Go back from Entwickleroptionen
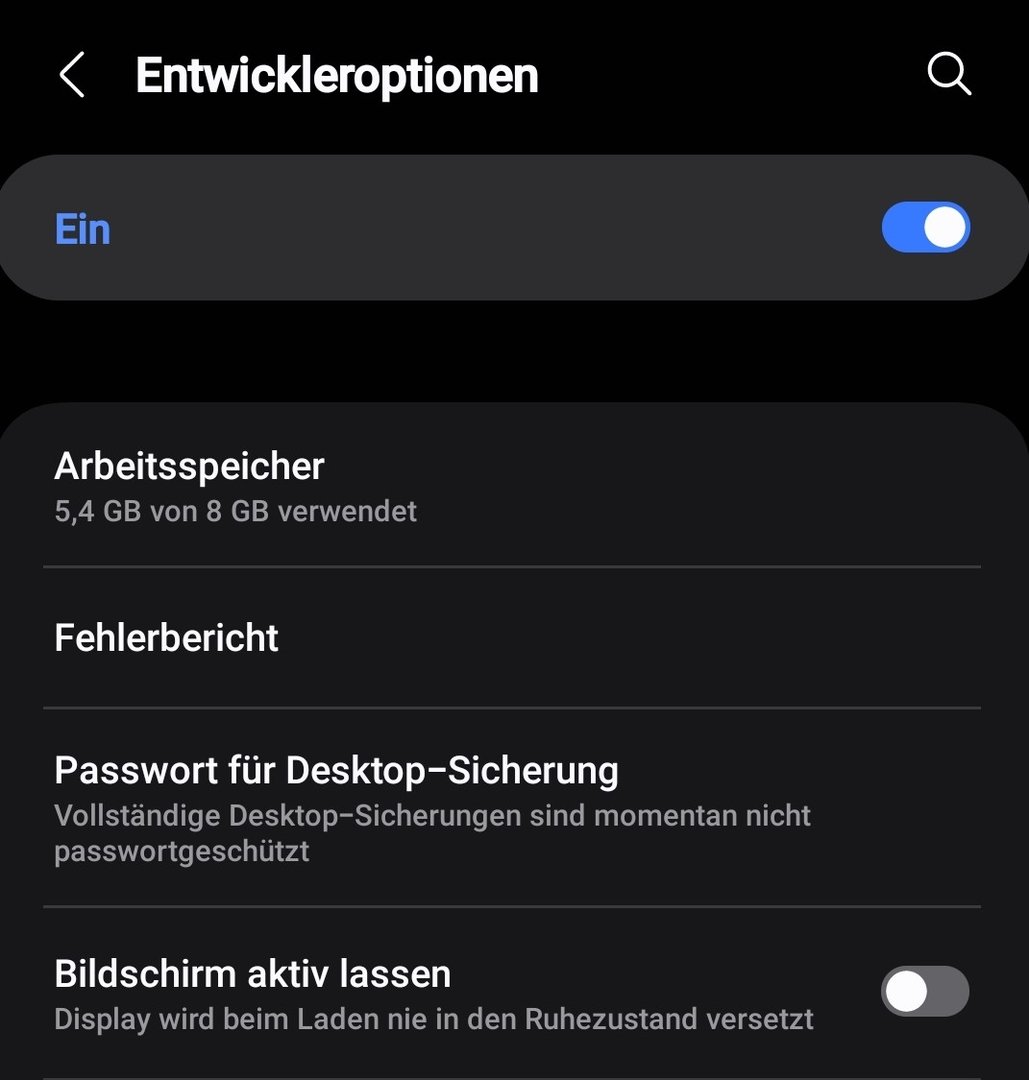This screenshot has width=1029, height=1080. click(71, 76)
